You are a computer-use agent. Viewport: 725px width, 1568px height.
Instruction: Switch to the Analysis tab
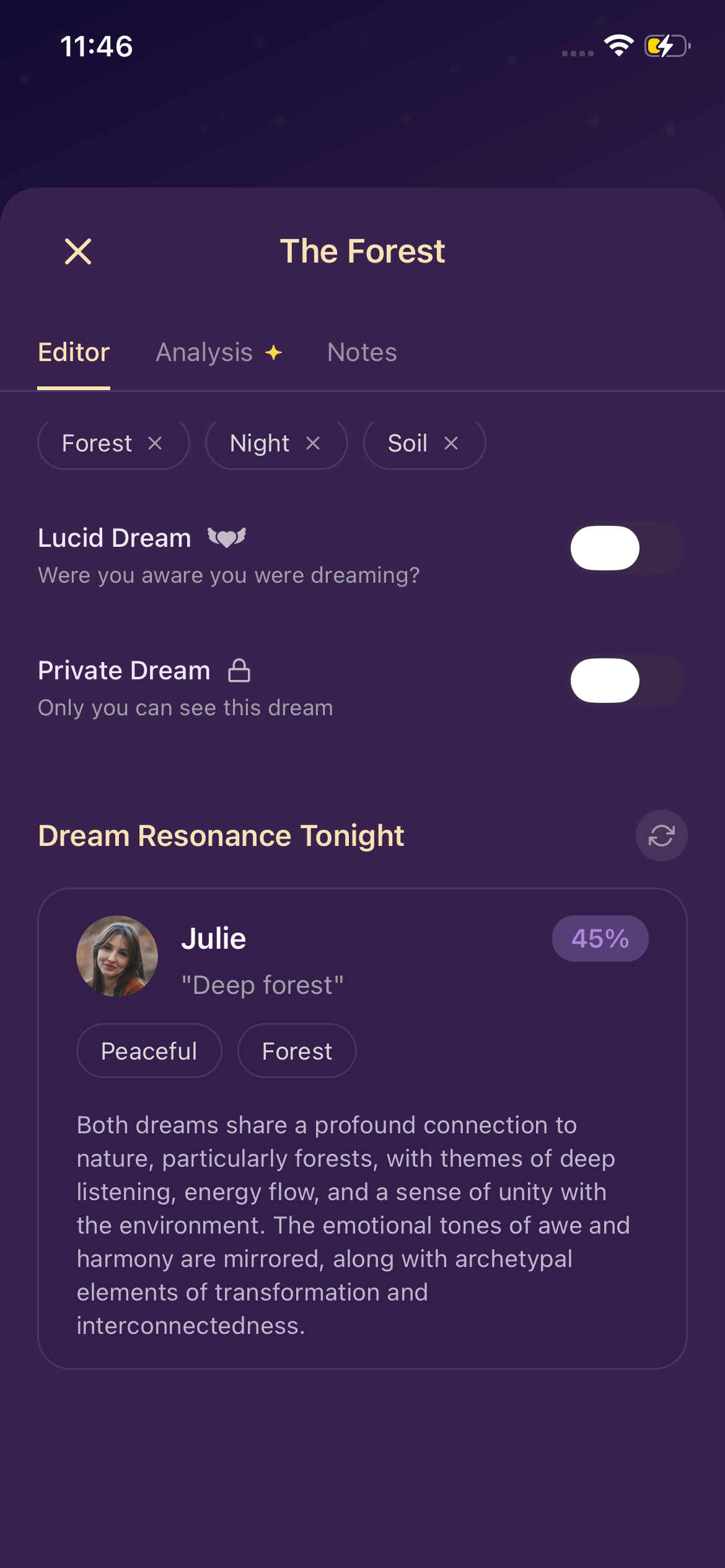(x=218, y=352)
